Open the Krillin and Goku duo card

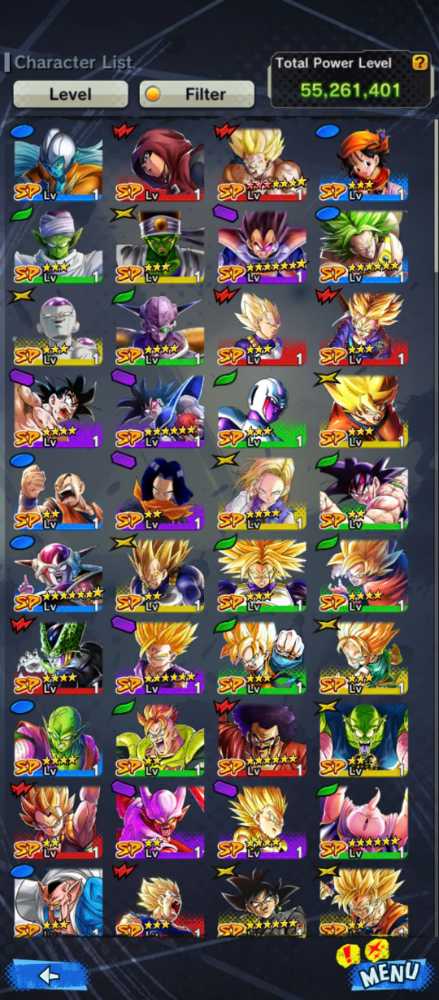click(x=58, y=492)
